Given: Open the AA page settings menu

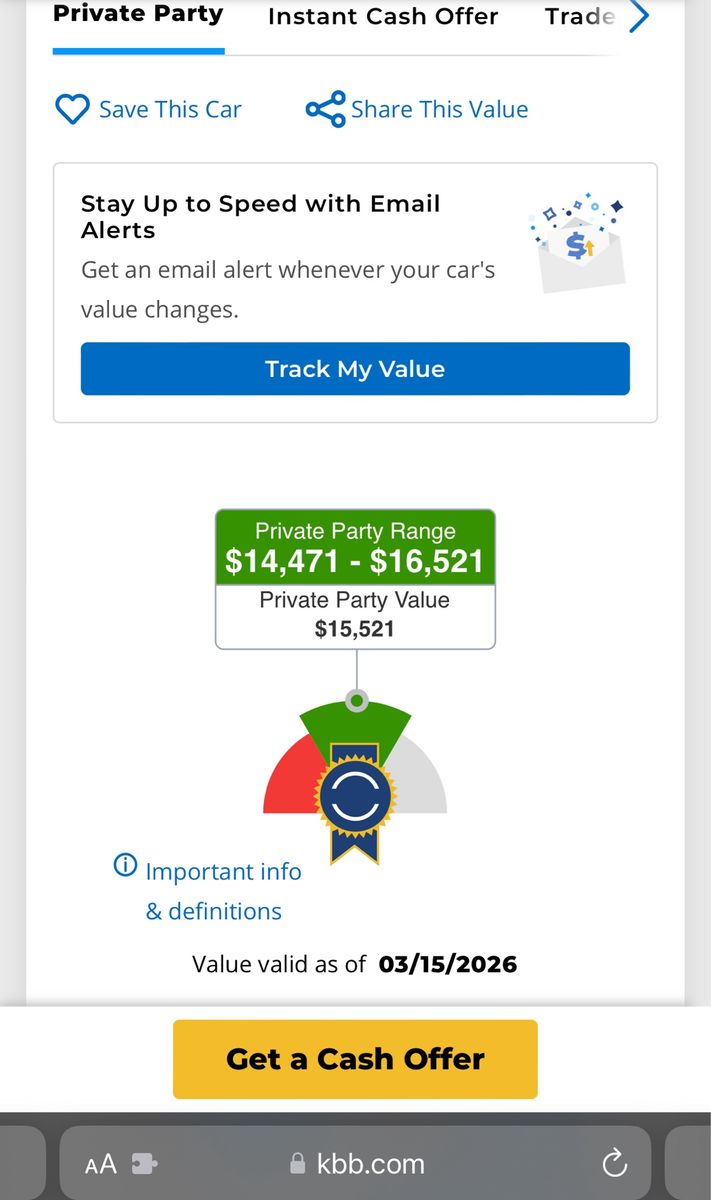Looking at the screenshot, I should click(x=101, y=1164).
